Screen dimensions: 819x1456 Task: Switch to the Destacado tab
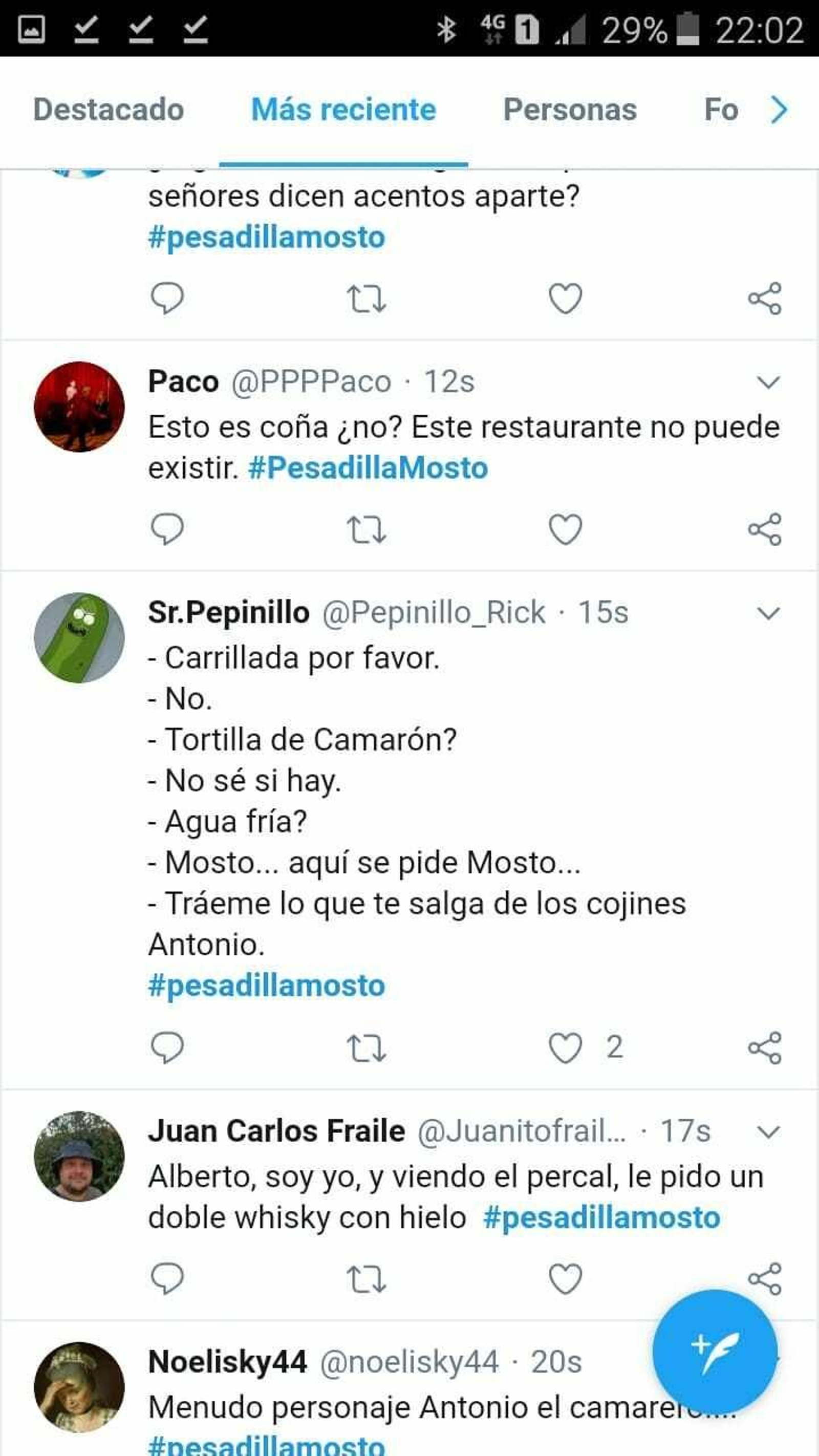tap(108, 110)
